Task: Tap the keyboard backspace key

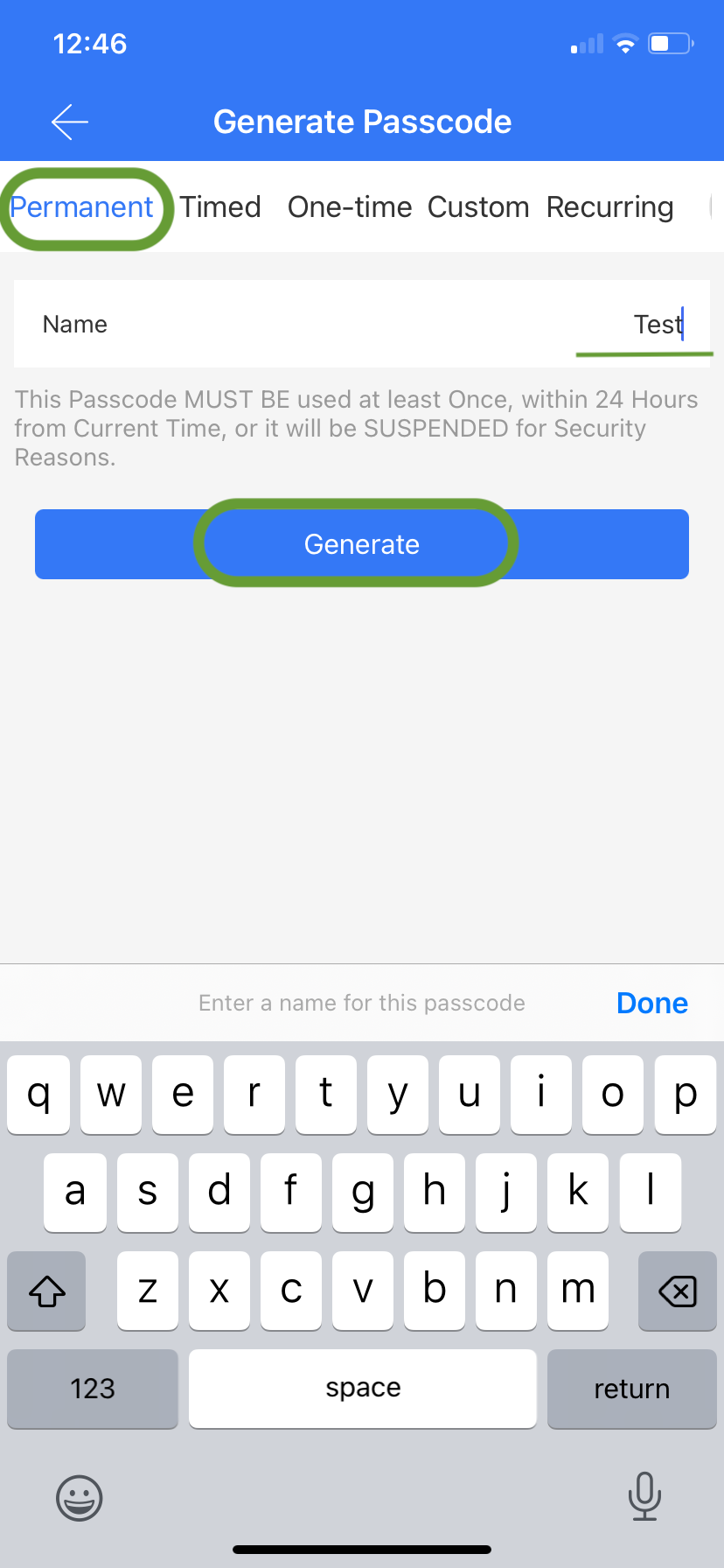Action: click(x=678, y=1291)
